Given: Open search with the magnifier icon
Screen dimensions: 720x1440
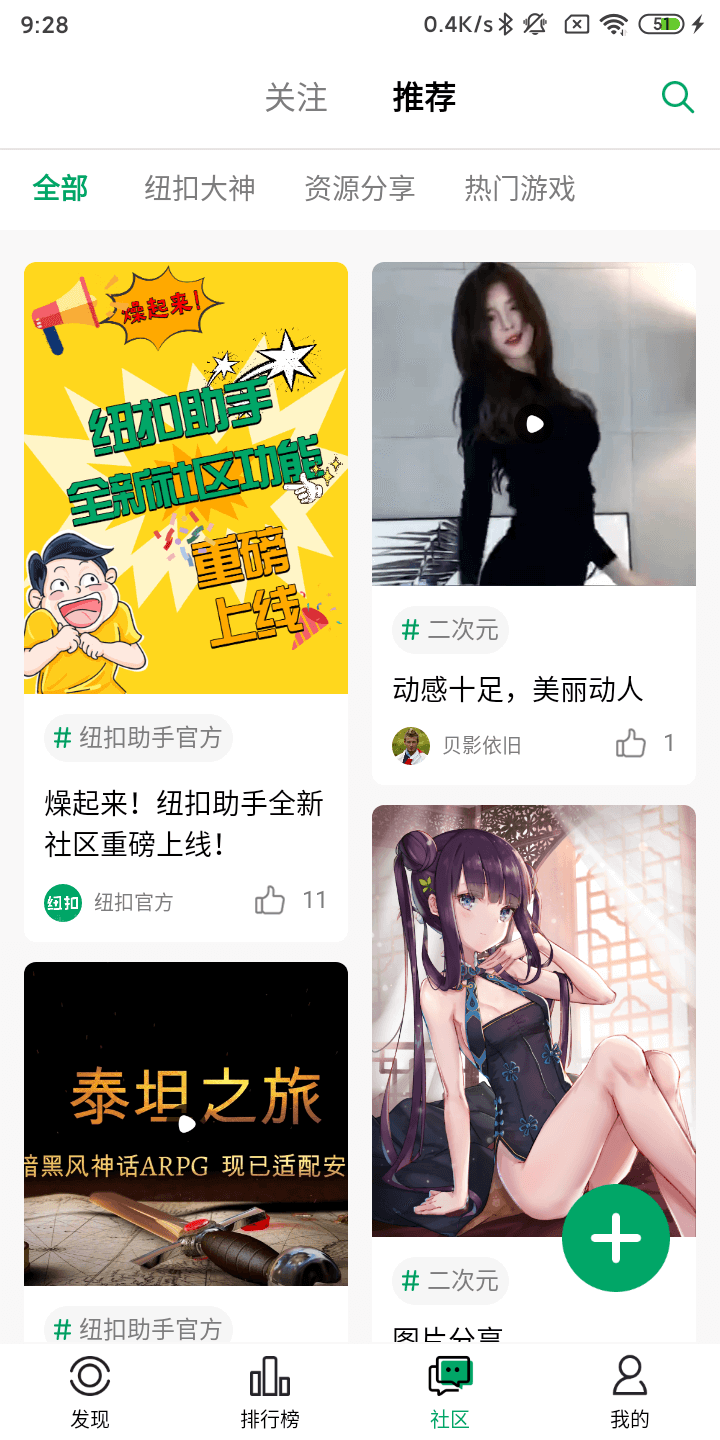Looking at the screenshot, I should (x=678, y=97).
